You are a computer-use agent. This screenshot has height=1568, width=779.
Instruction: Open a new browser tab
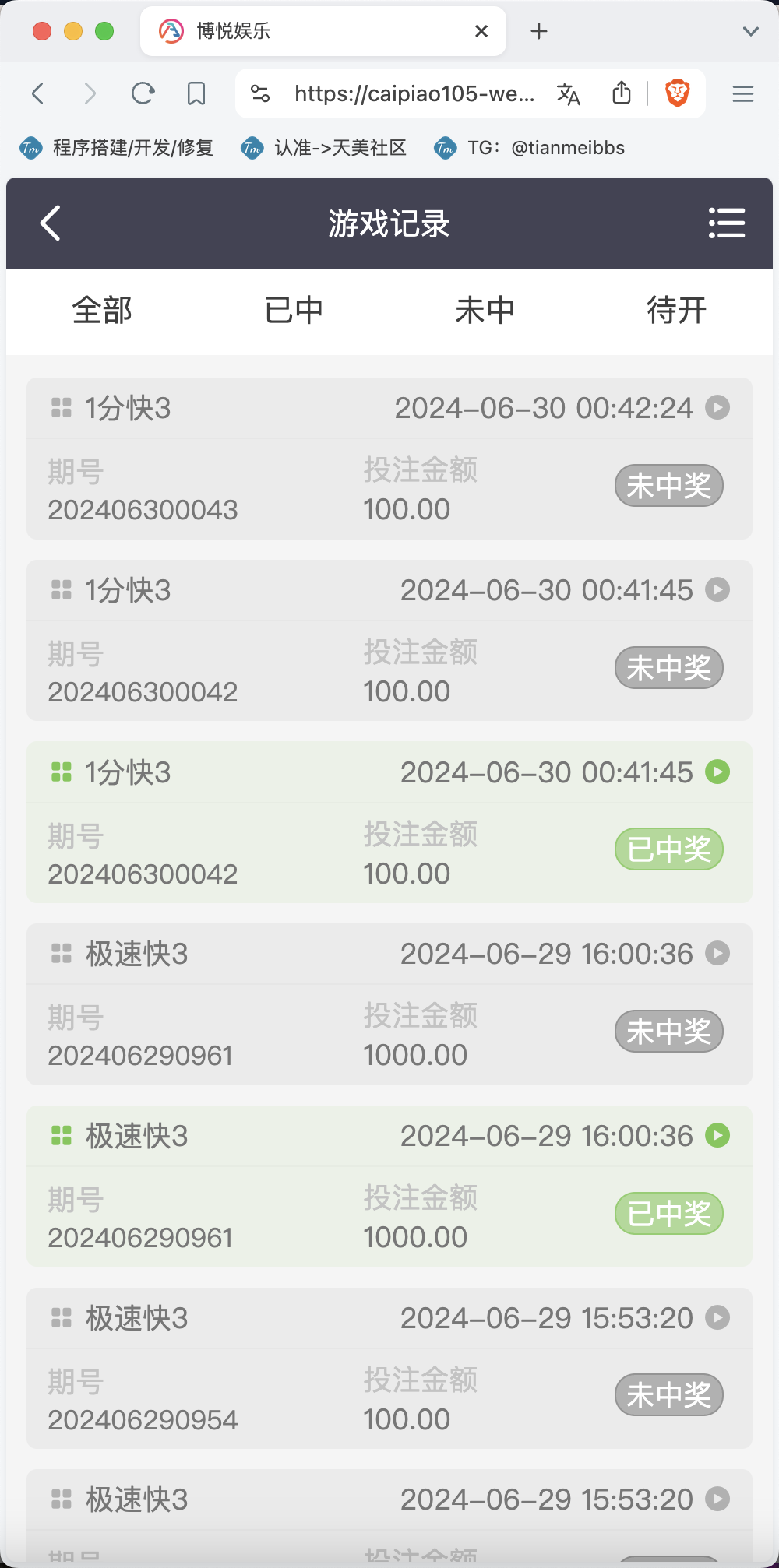coord(539,31)
